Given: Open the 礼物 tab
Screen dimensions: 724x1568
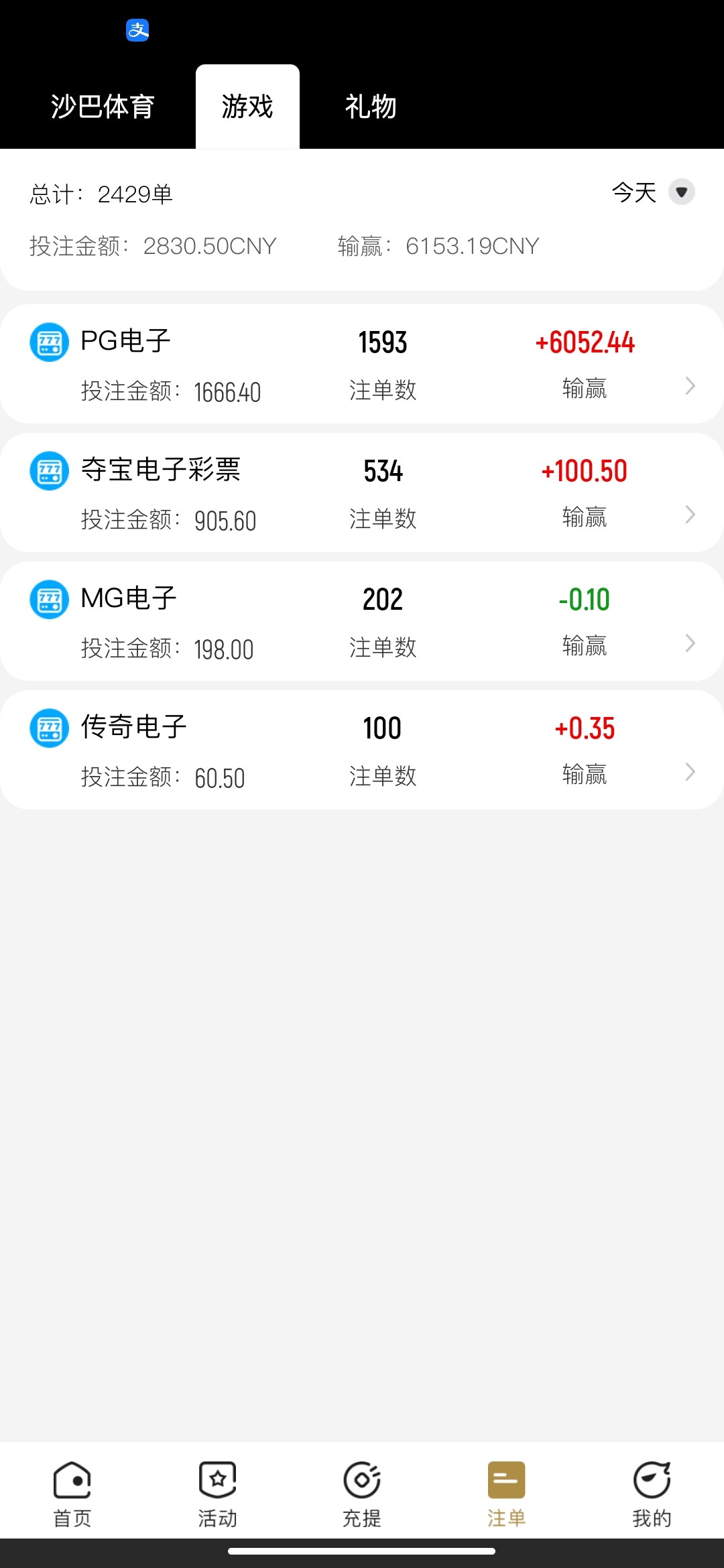Looking at the screenshot, I should coord(371,107).
